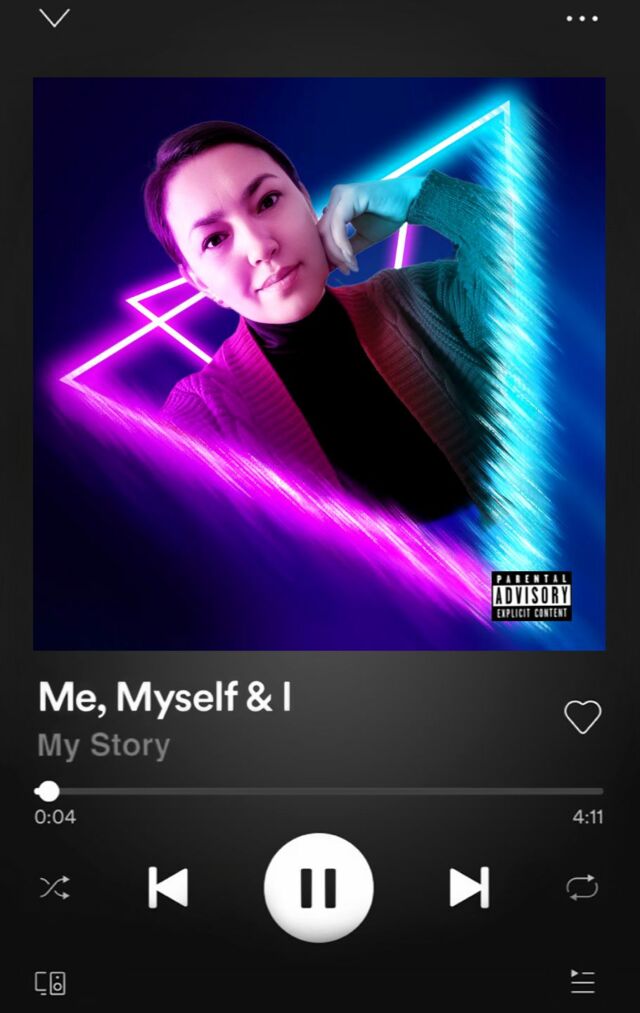Pause the current song
This screenshot has width=640, height=1013.
[x=319, y=887]
